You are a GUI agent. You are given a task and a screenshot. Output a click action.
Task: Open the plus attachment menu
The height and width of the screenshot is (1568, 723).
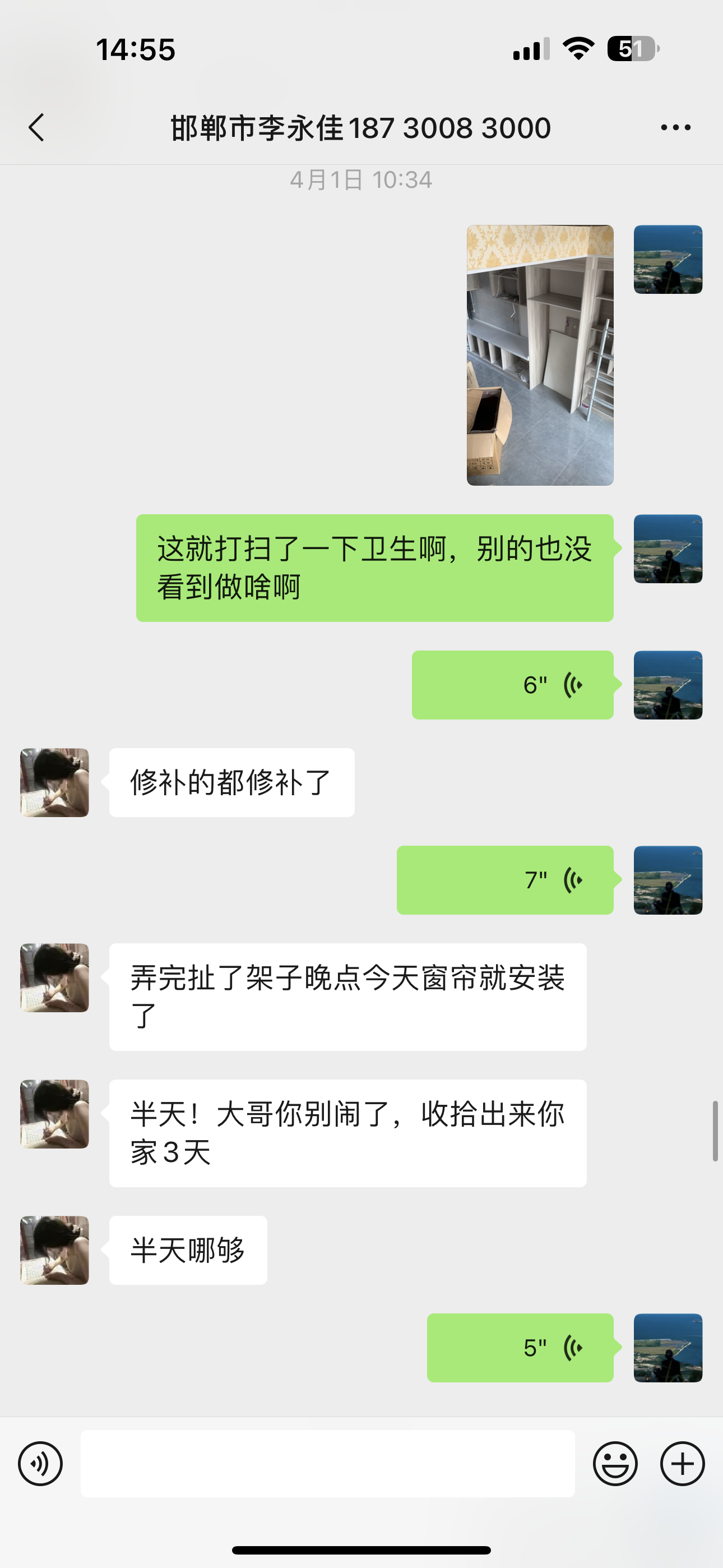pos(682,1464)
